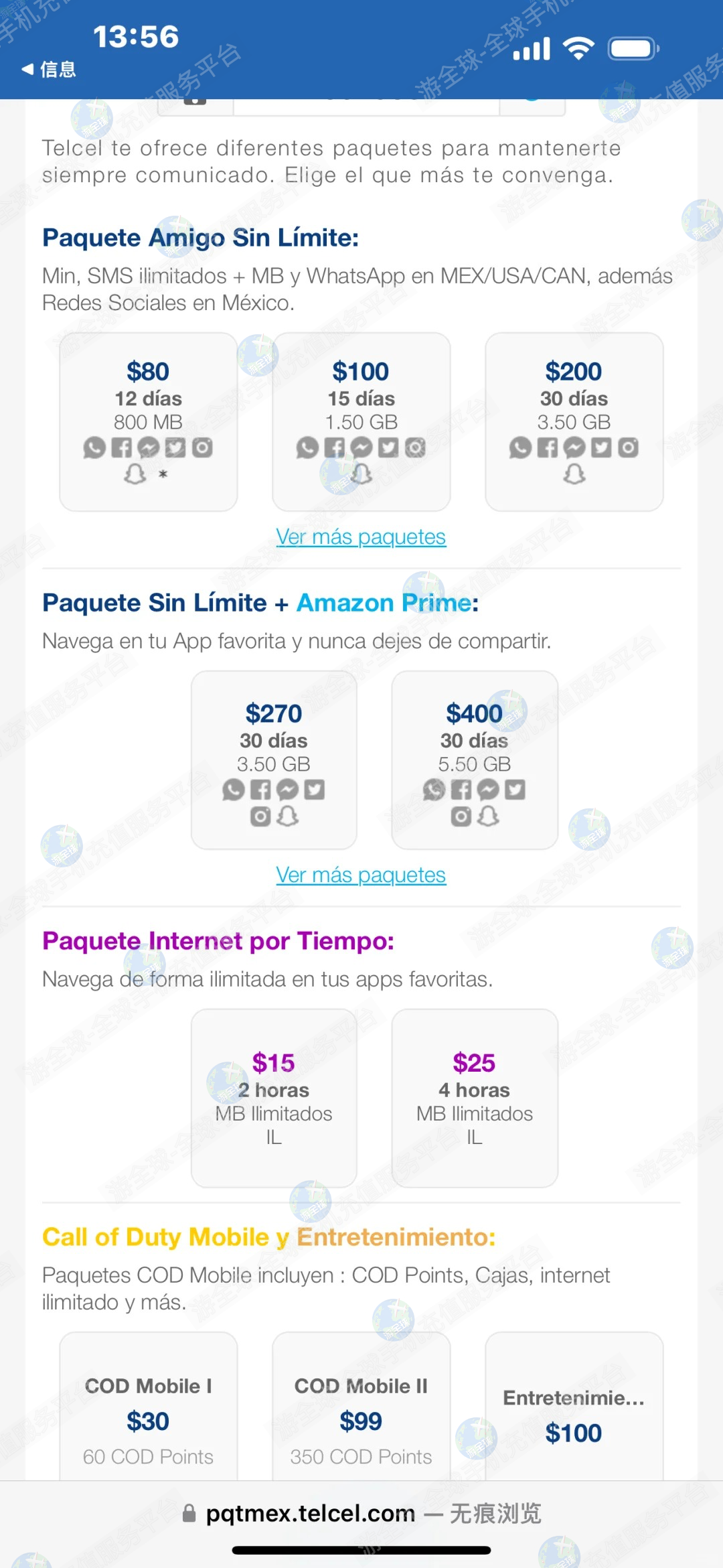This screenshot has width=723, height=1568.
Task: Choose the $25 4 horas internet package
Action: (474, 1098)
